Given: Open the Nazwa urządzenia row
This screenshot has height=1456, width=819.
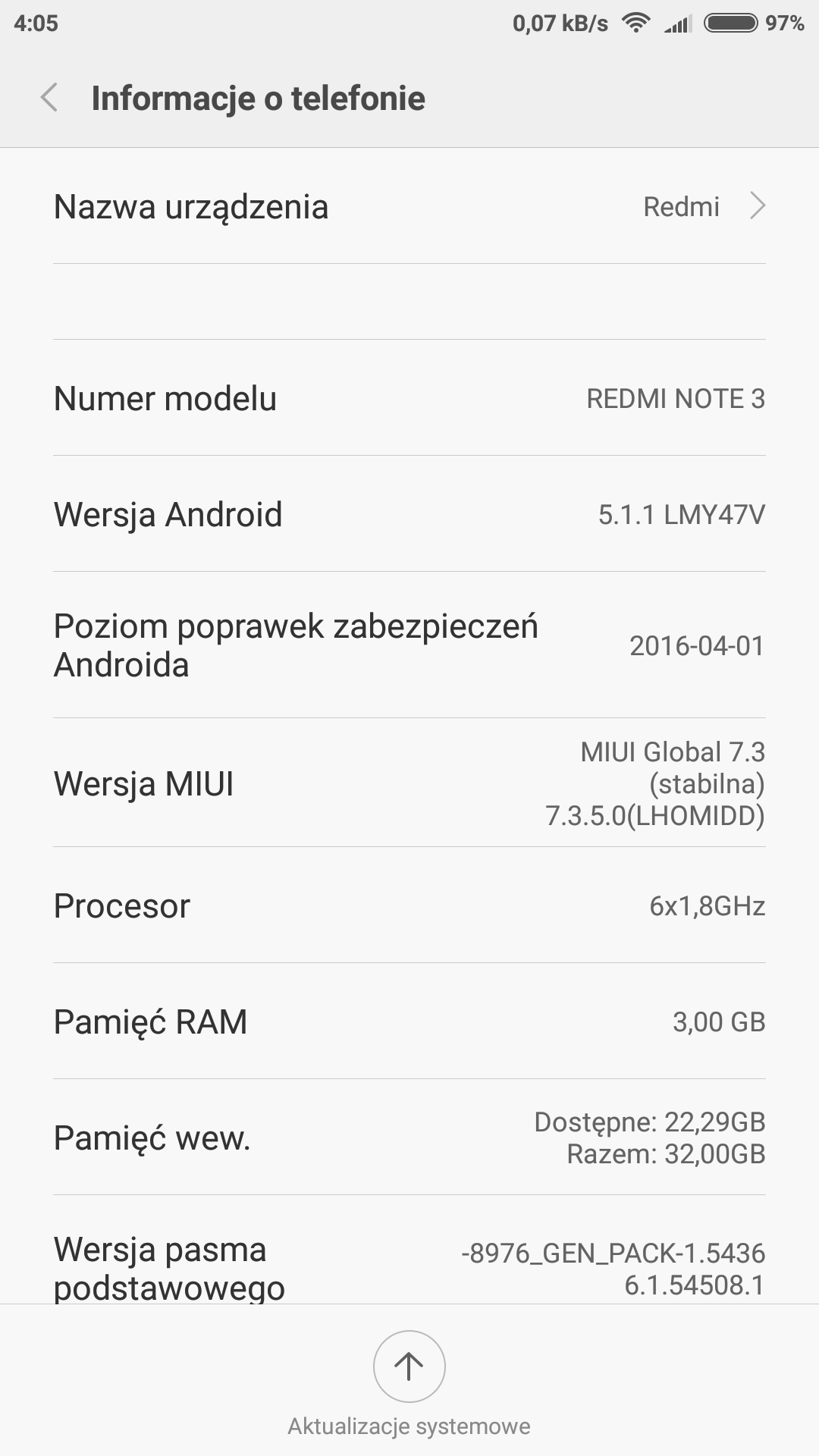Looking at the screenshot, I should pyautogui.click(x=409, y=206).
